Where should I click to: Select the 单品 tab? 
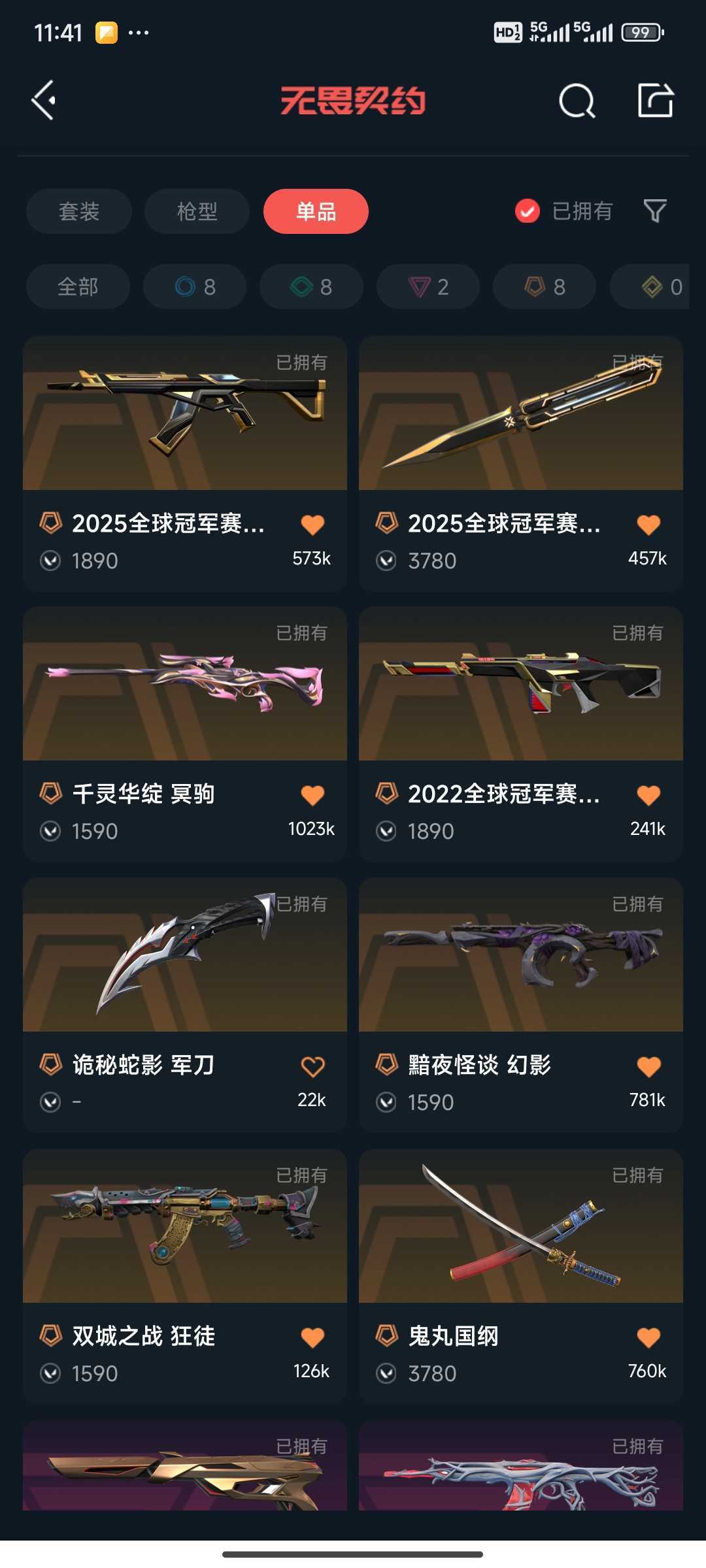coord(316,211)
